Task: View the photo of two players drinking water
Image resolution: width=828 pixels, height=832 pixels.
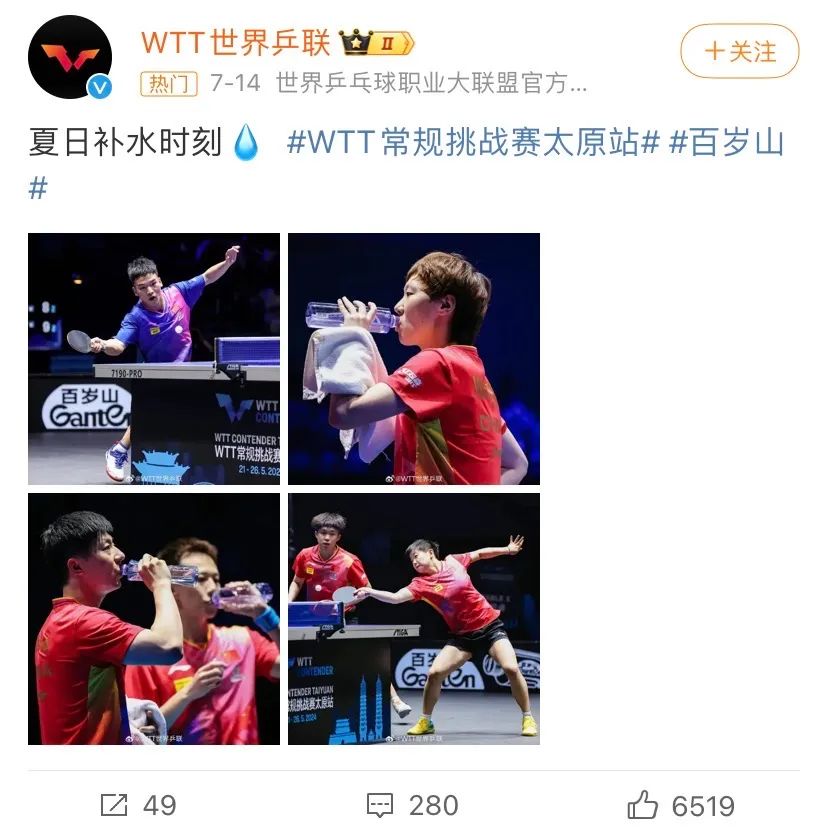Action: (154, 619)
